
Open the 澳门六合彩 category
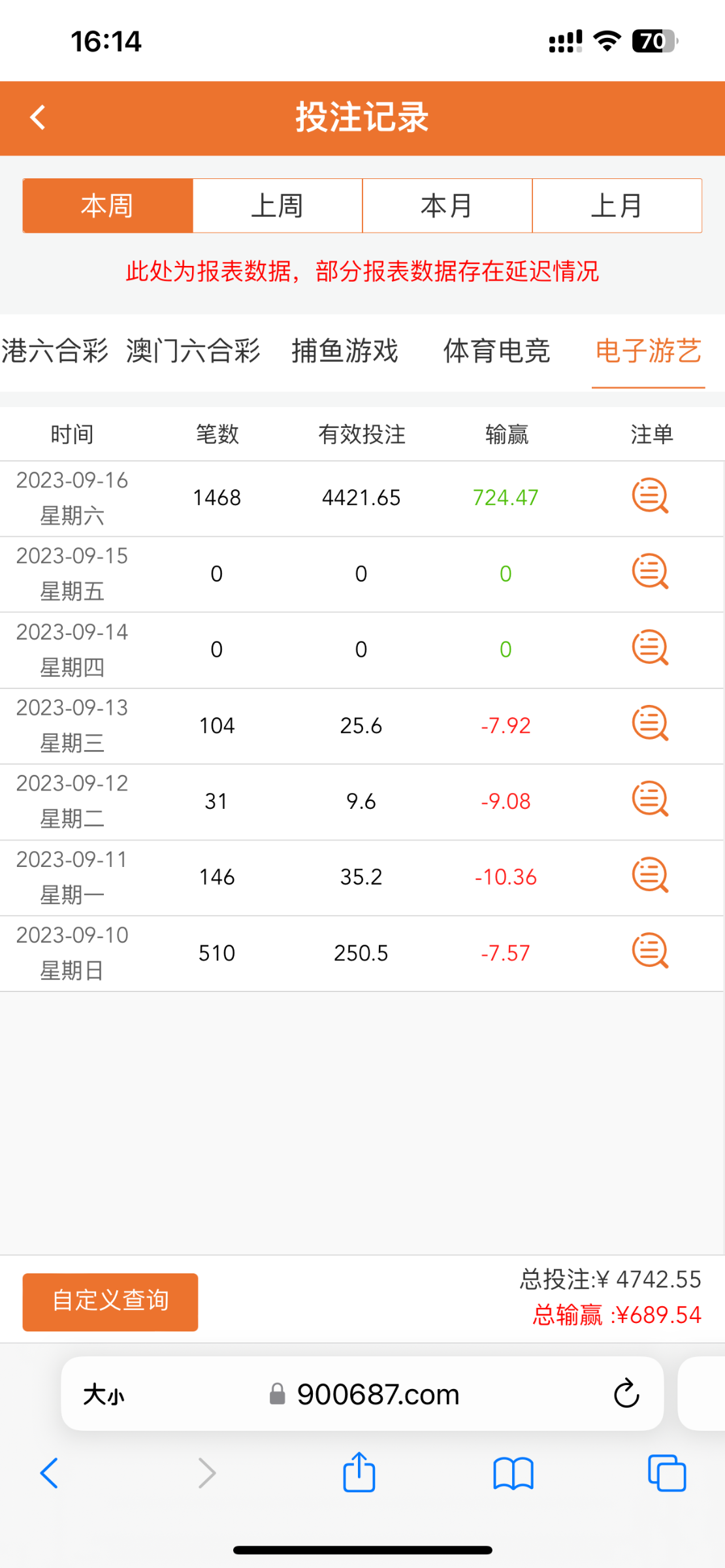tap(193, 351)
